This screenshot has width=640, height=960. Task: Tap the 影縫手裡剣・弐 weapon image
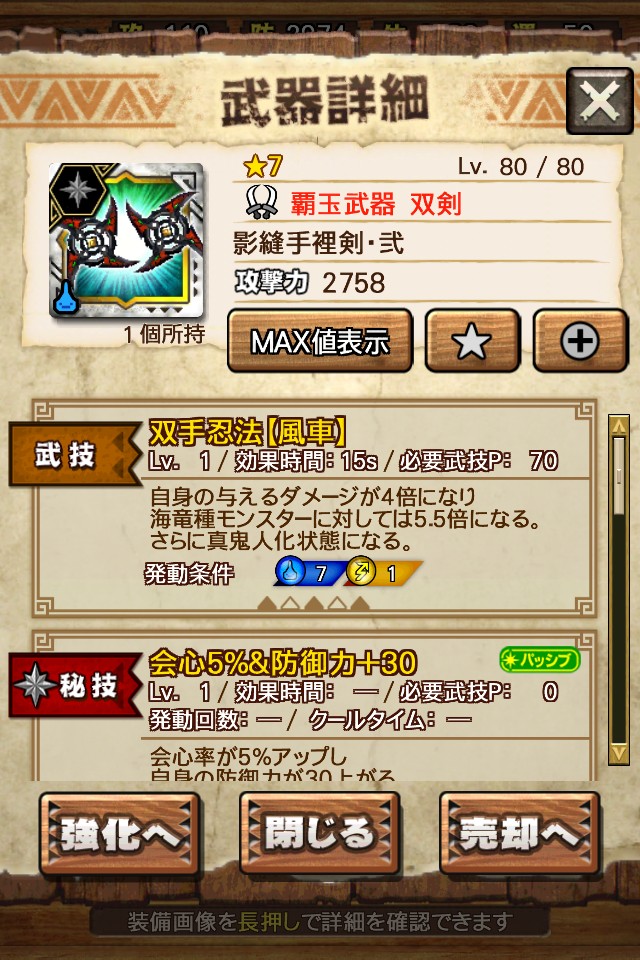point(126,240)
